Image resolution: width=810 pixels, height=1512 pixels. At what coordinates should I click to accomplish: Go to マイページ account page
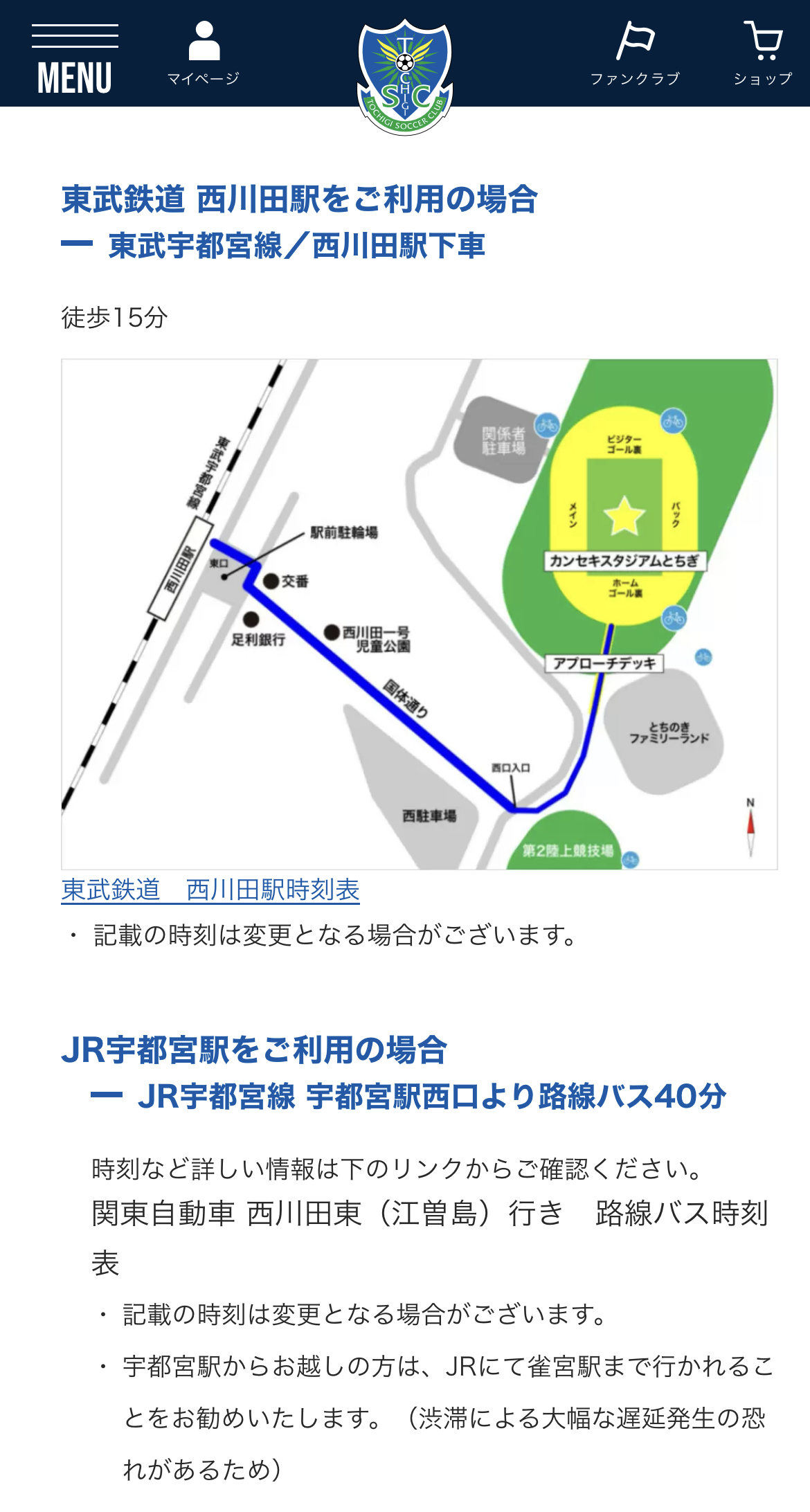204,54
